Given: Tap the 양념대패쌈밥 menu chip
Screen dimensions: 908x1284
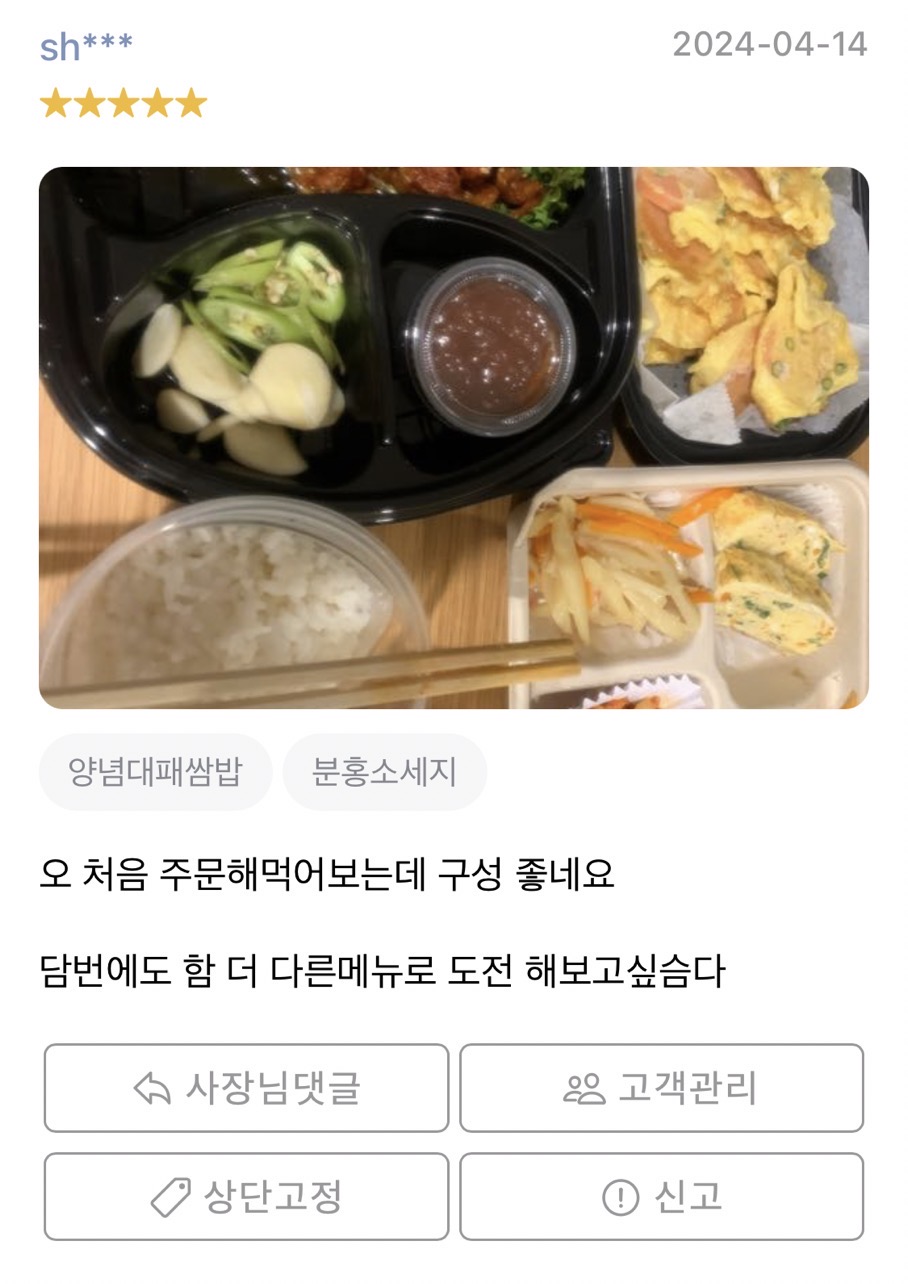Looking at the screenshot, I should click(x=155, y=772).
